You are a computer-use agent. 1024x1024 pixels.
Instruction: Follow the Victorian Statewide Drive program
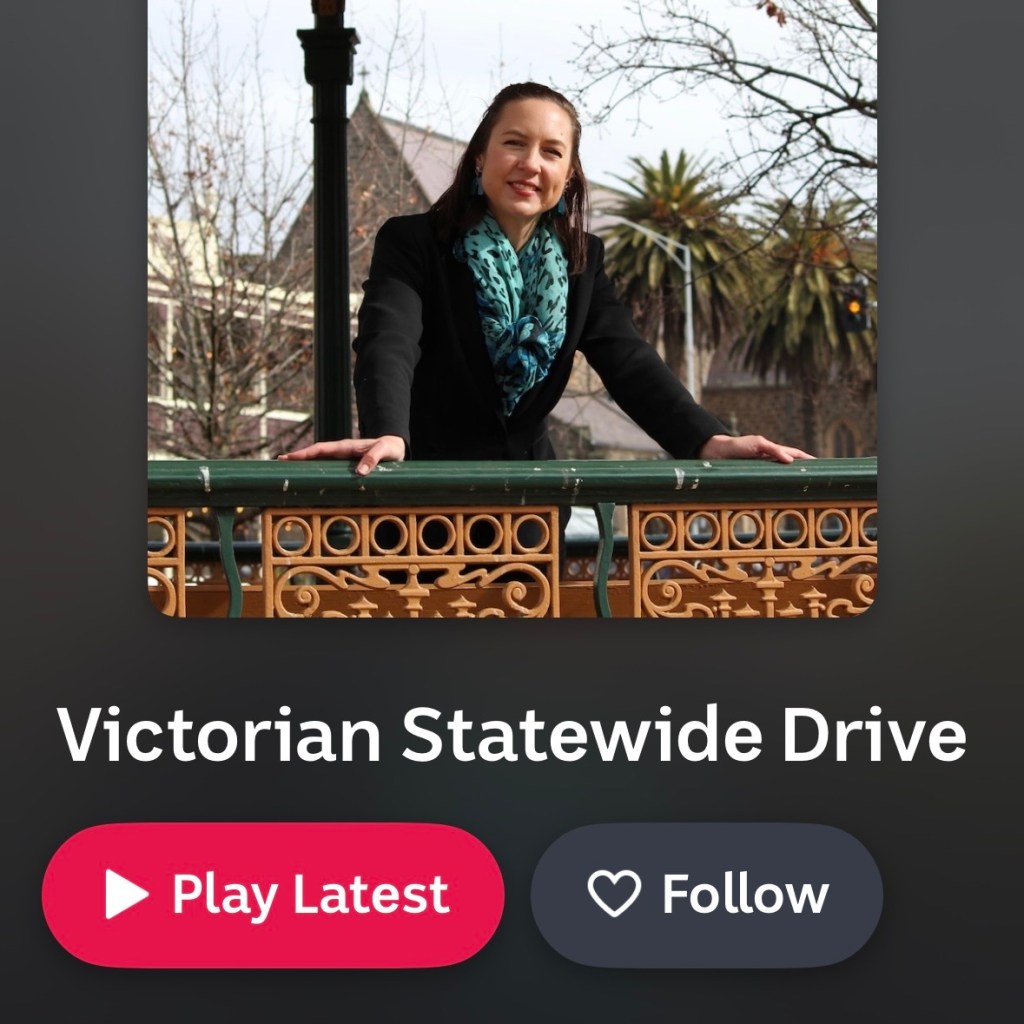pyautogui.click(x=706, y=894)
